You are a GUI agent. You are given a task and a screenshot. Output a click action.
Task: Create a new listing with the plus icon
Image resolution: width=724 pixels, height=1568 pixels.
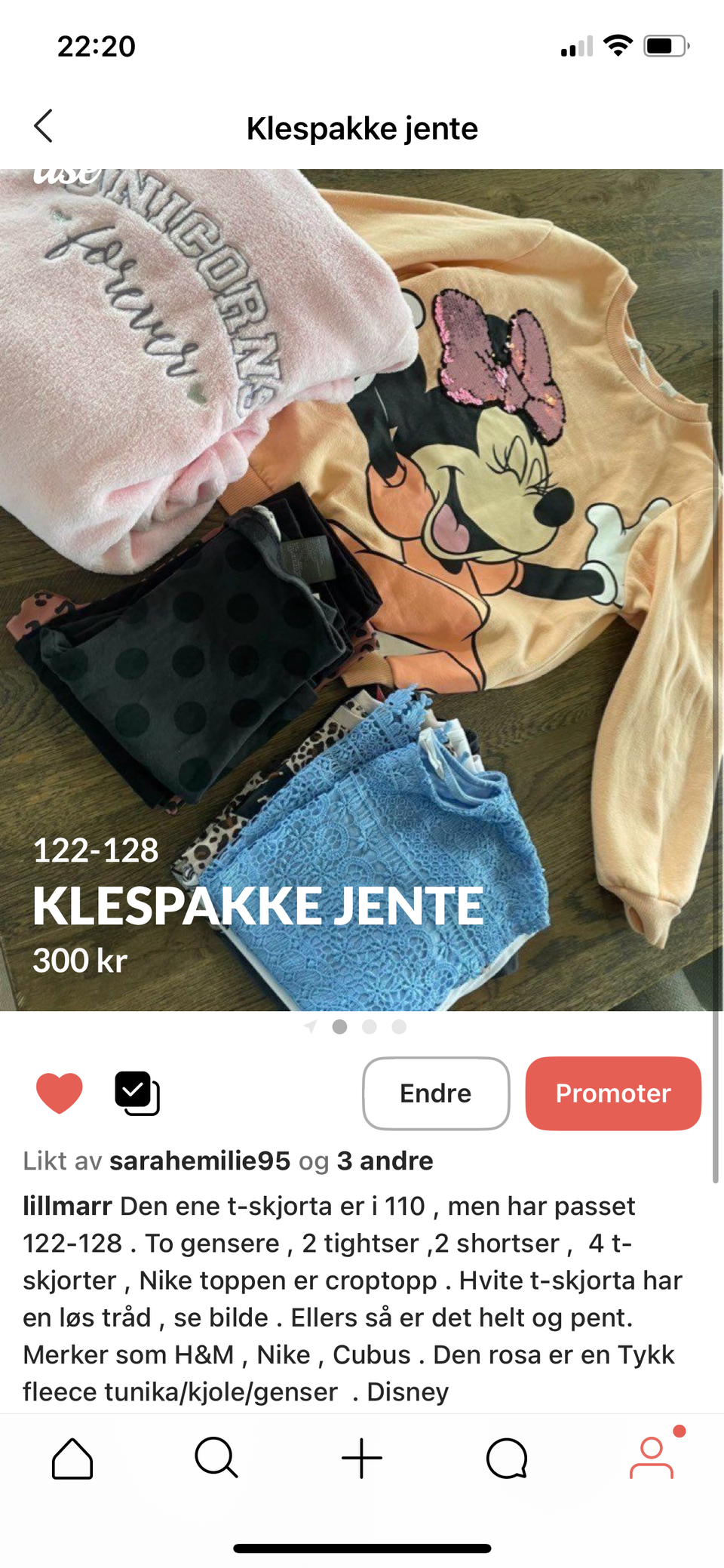[x=362, y=1458]
